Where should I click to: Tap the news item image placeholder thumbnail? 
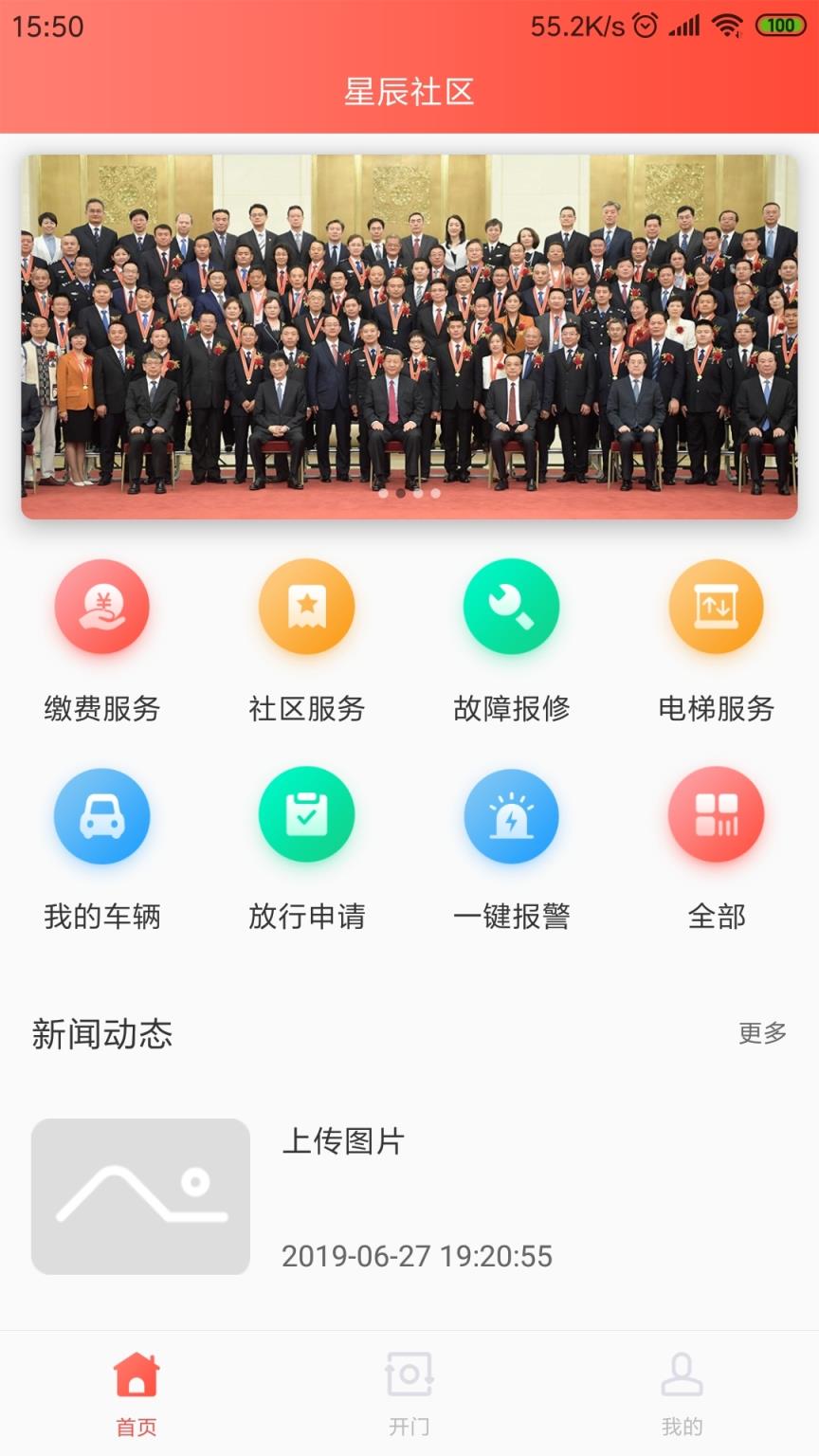[142, 1196]
